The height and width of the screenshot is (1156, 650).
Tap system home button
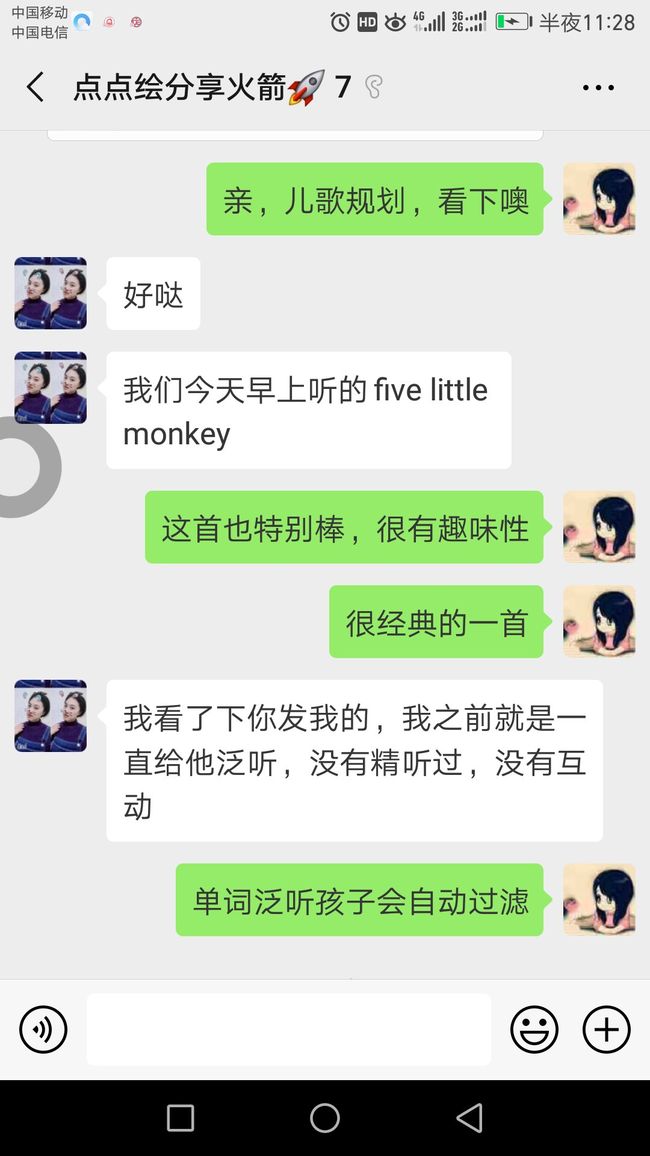pos(324,1118)
